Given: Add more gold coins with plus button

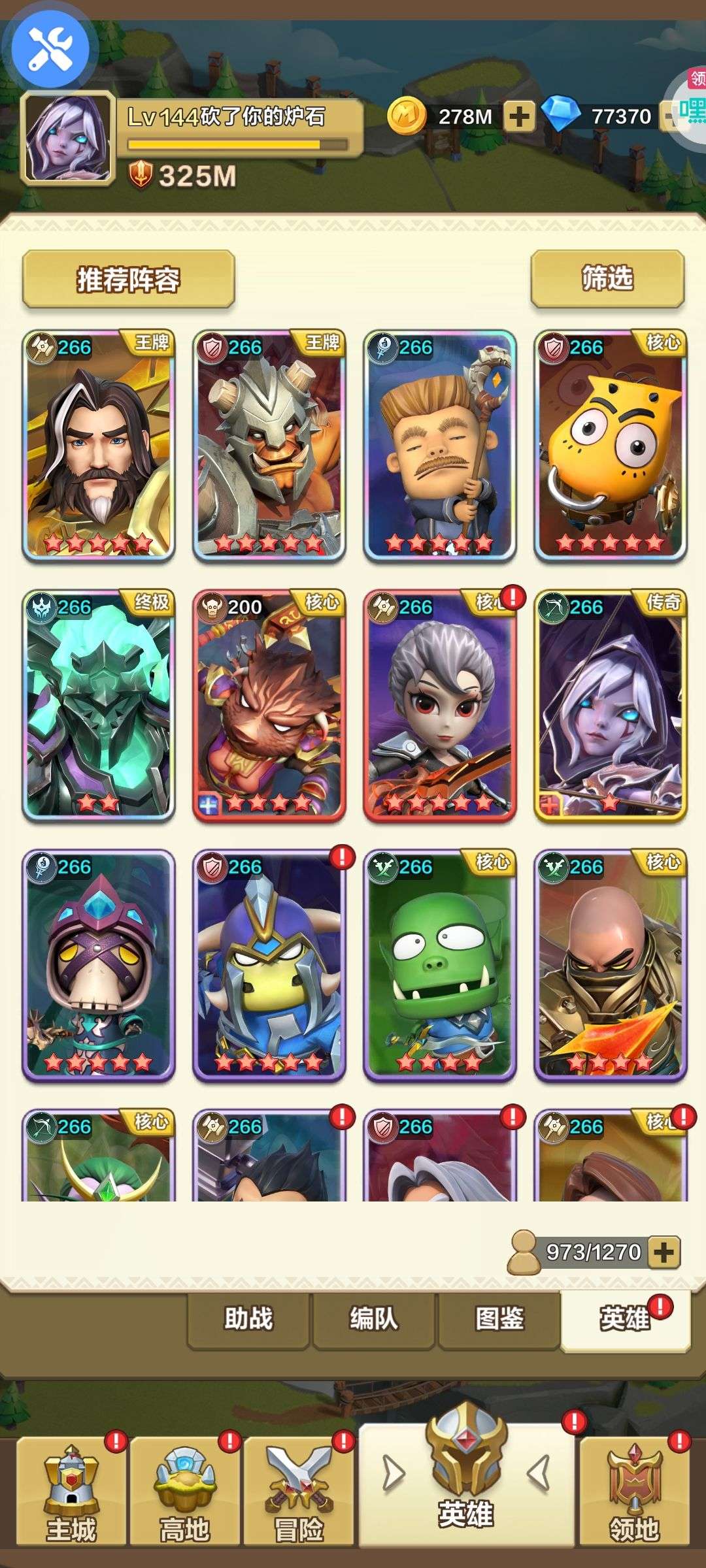Looking at the screenshot, I should (518, 116).
